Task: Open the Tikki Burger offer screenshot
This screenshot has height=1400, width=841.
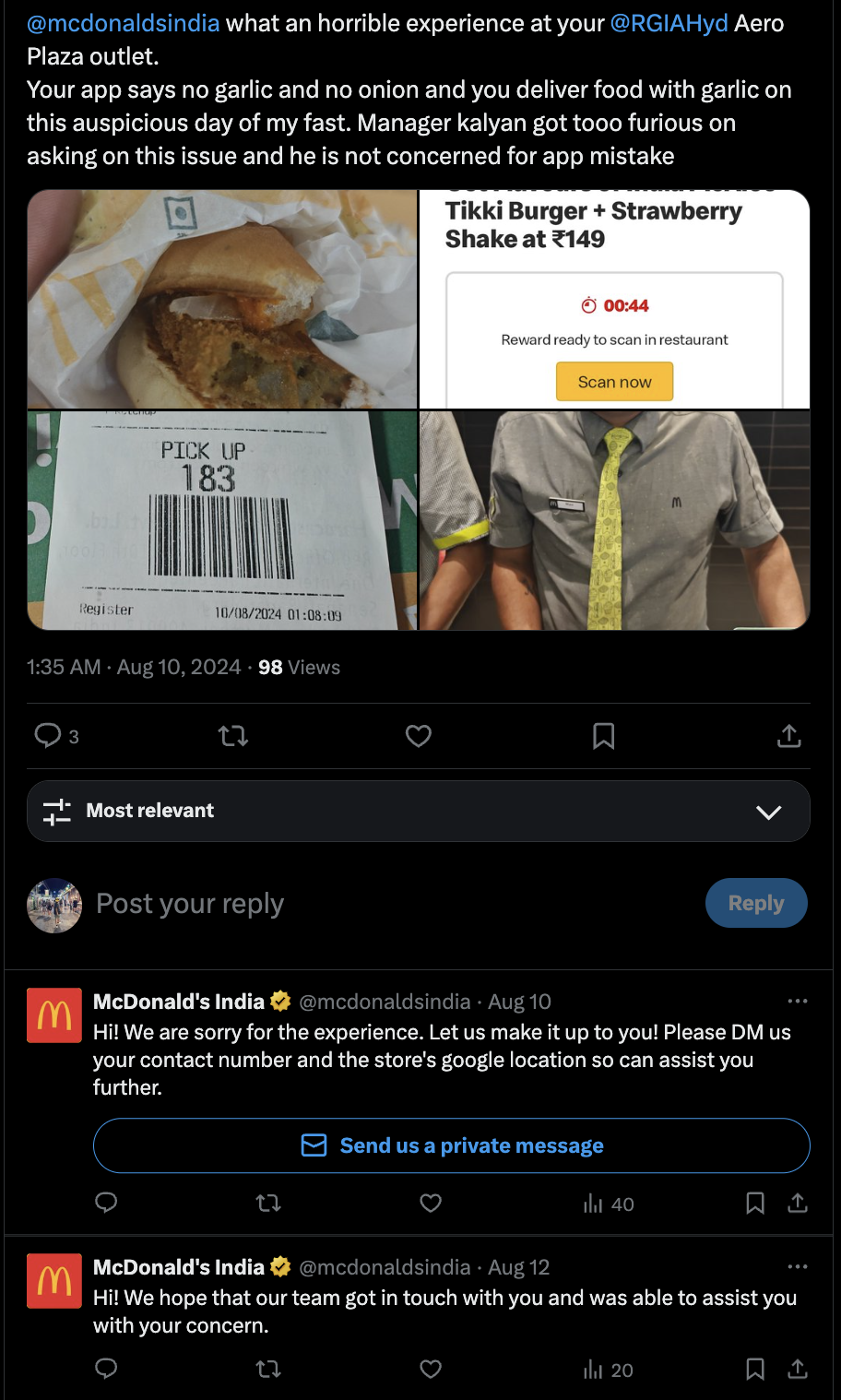Action: point(614,299)
